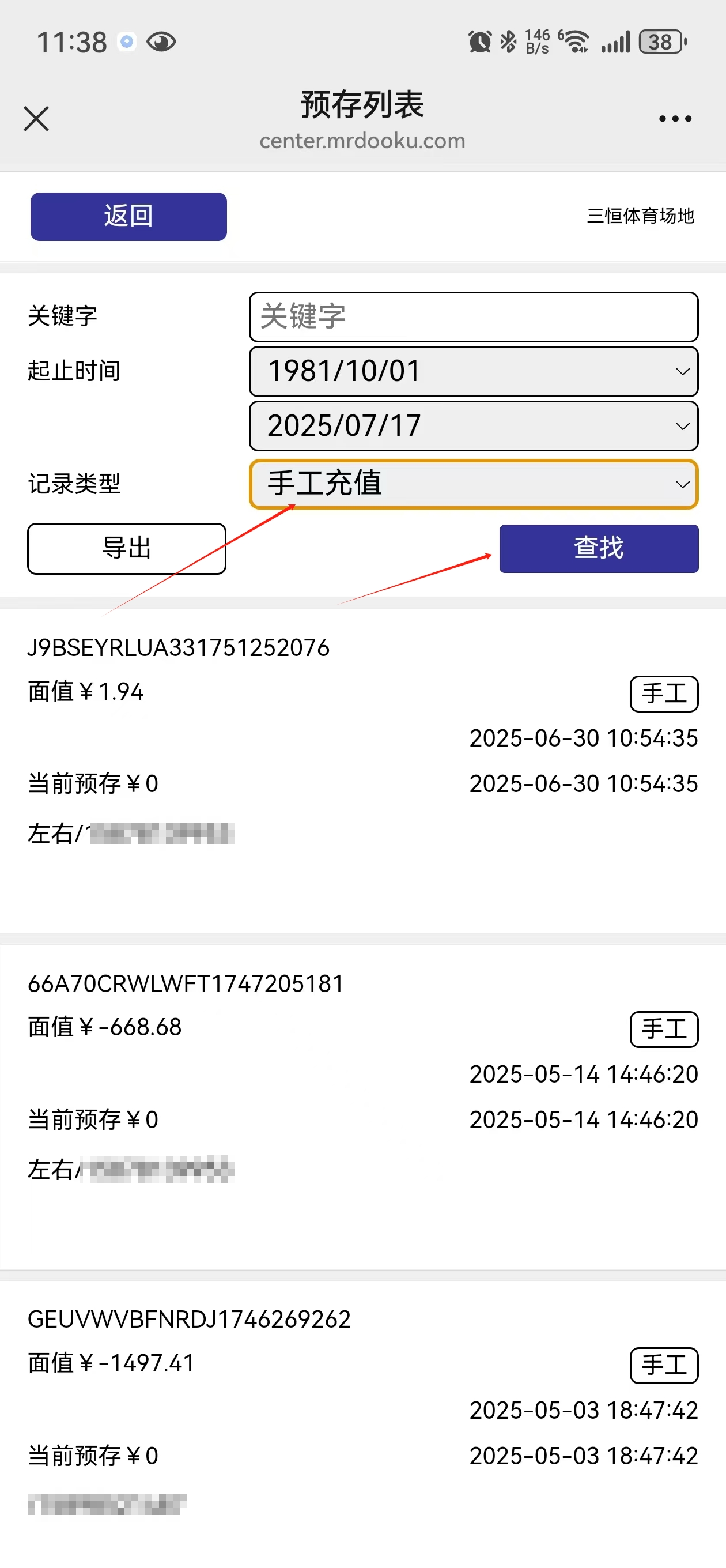Screen dimensions: 726x1568
Task: Open the three-dot overflow menu
Action: point(675,119)
